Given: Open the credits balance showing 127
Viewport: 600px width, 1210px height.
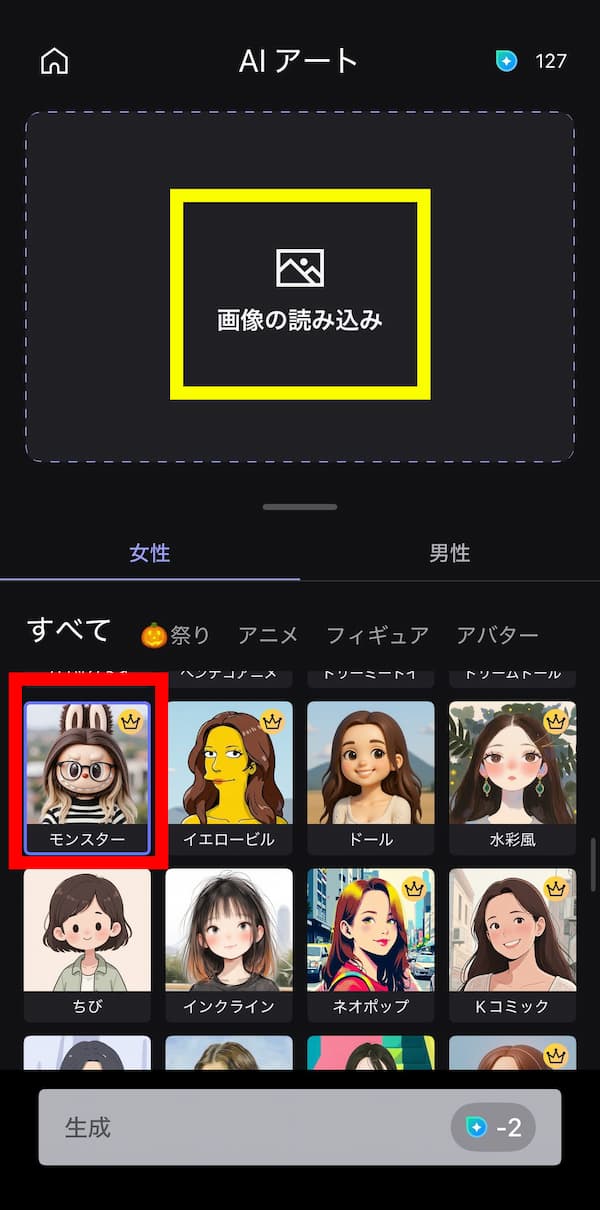Looking at the screenshot, I should pos(533,61).
